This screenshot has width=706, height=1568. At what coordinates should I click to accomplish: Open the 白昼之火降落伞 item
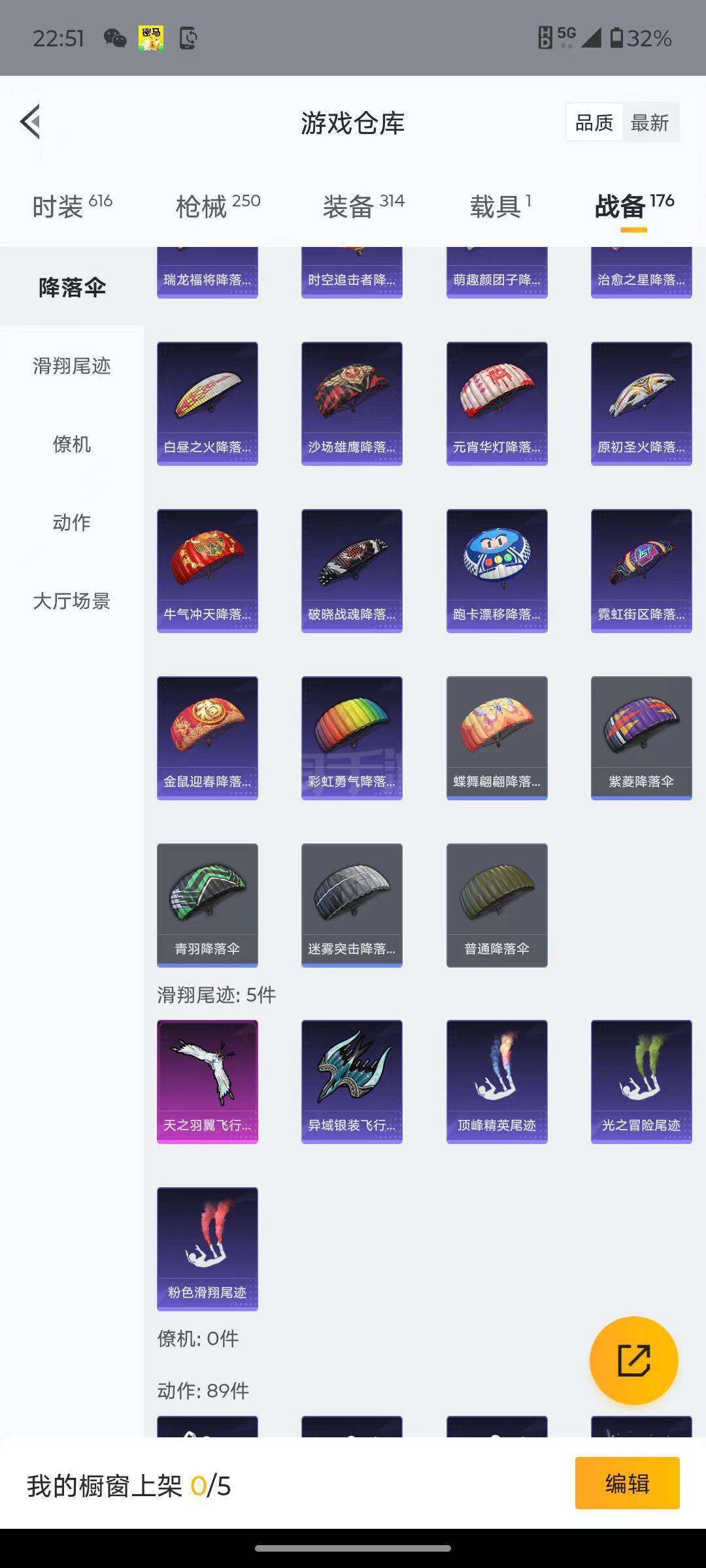coord(207,403)
